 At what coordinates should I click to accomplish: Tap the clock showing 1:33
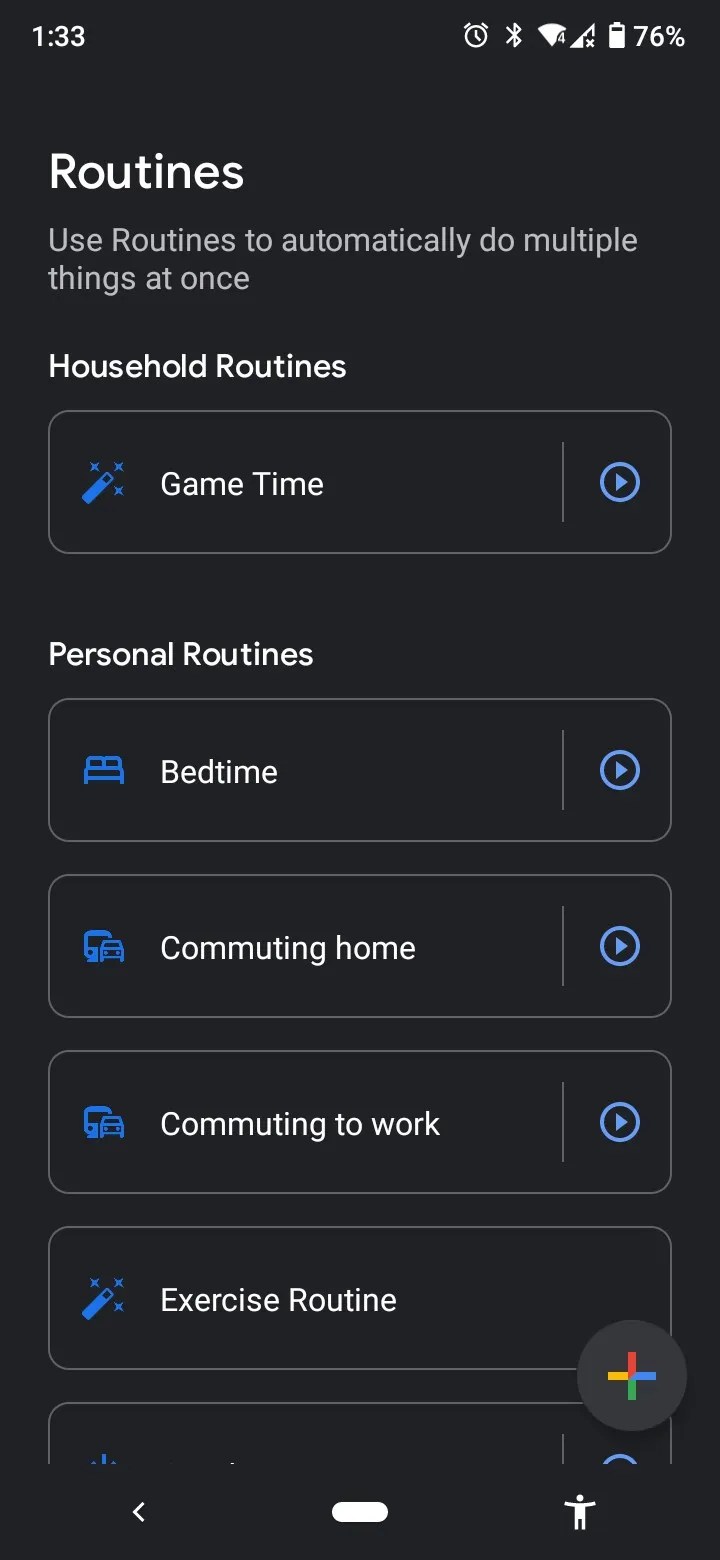tap(58, 36)
